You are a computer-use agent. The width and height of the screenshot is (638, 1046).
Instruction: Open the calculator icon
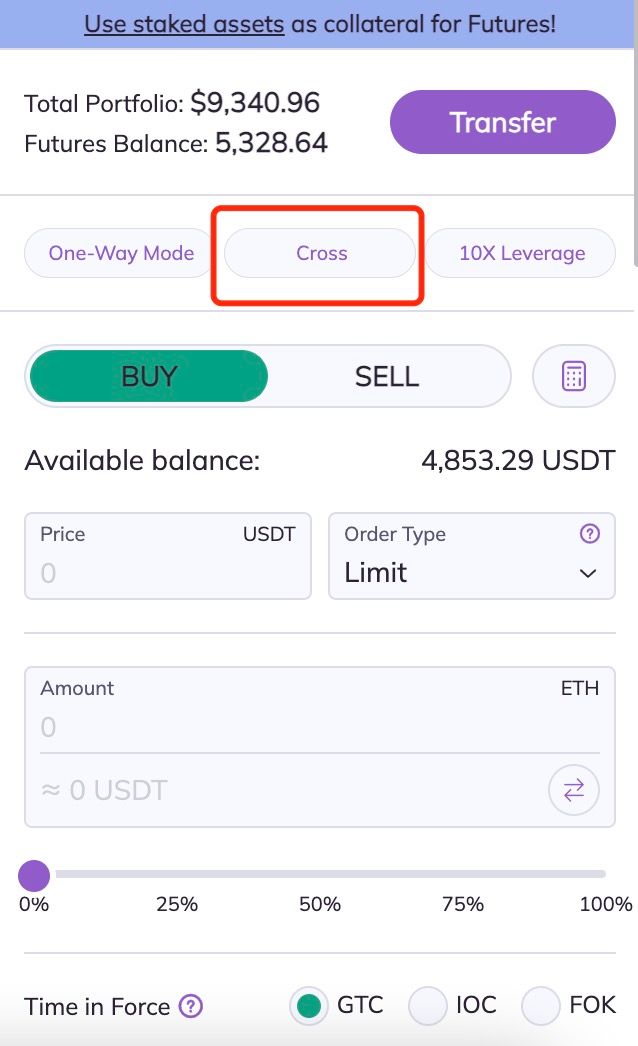tap(574, 376)
